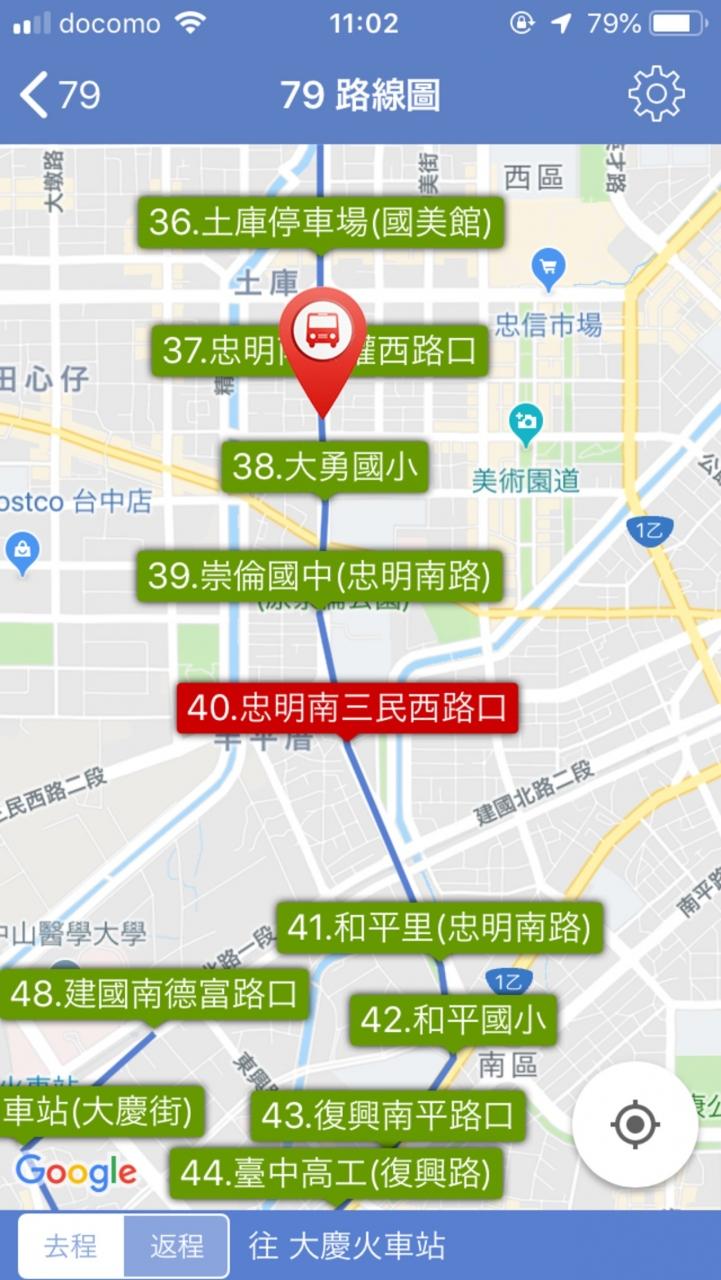Select stop 36.土庫停車場(國美館)
The height and width of the screenshot is (1280, 721).
pyautogui.click(x=320, y=223)
